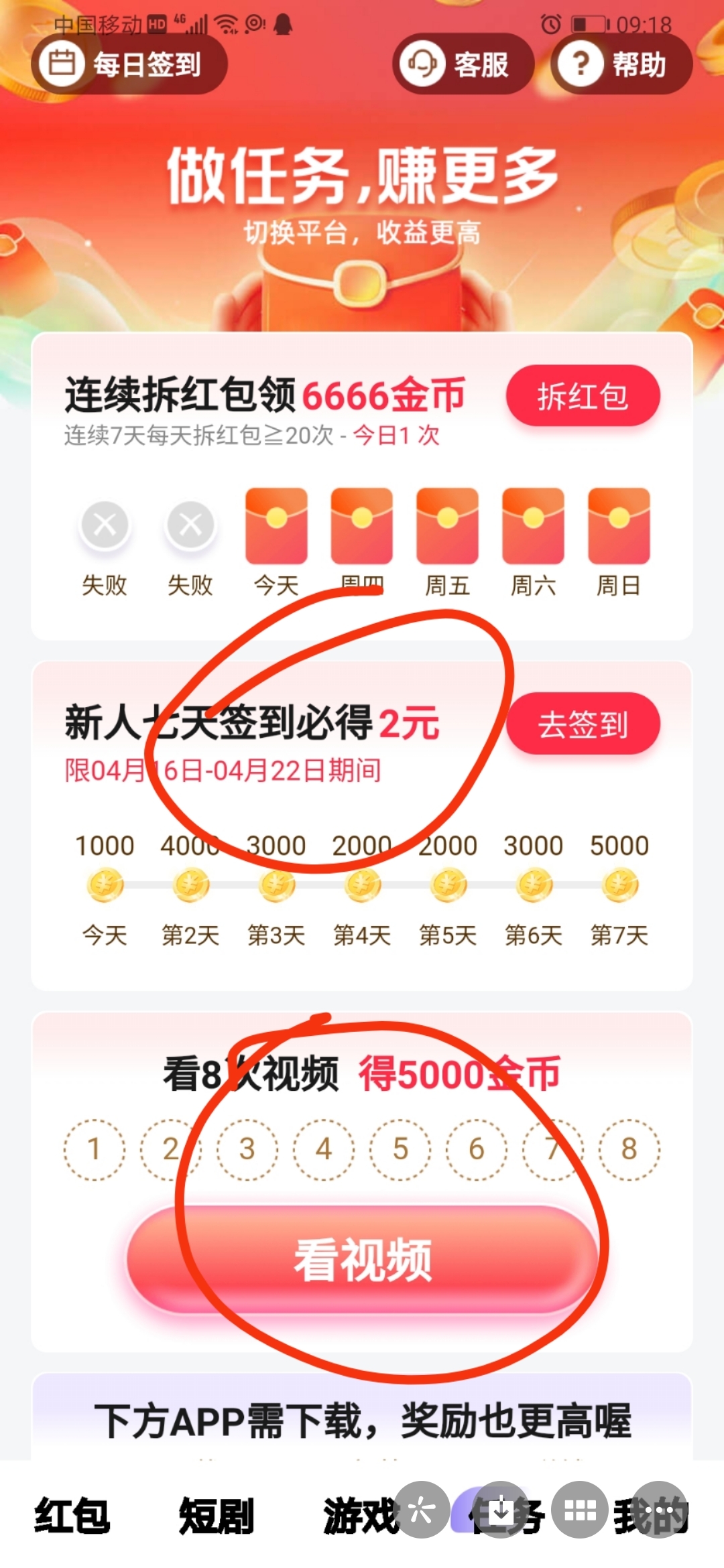Viewport: 724px width, 1568px height.
Task: Tap the 看视频 button
Action: pyautogui.click(x=362, y=1260)
